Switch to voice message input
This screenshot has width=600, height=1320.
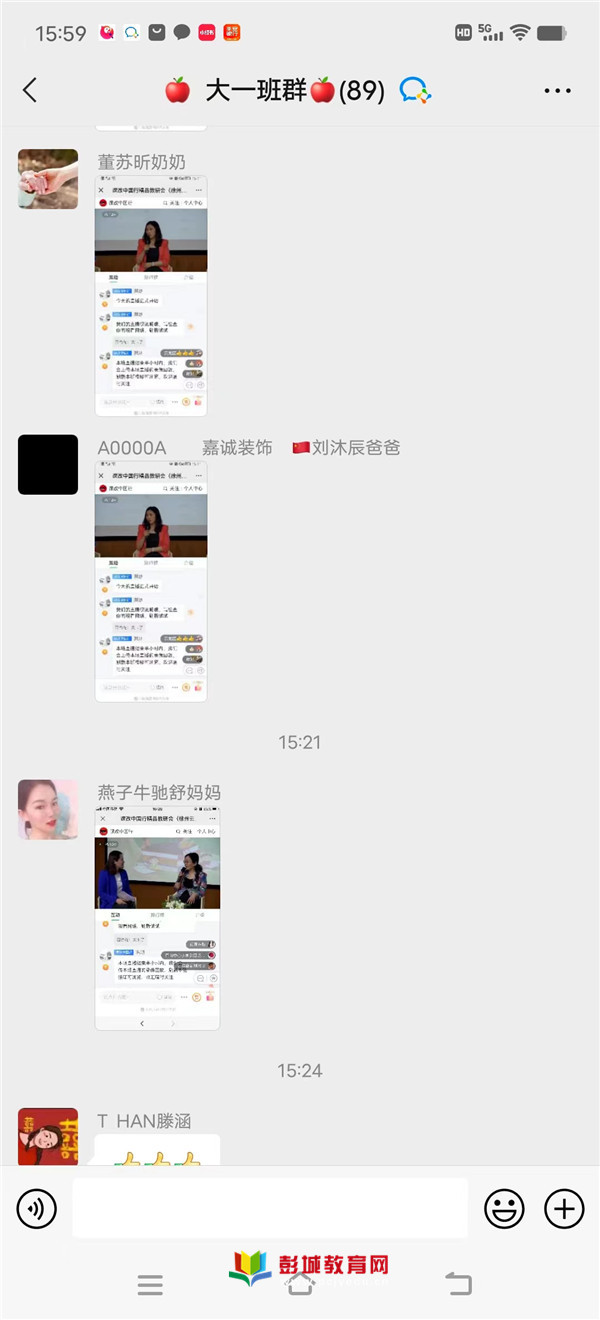tap(36, 1209)
